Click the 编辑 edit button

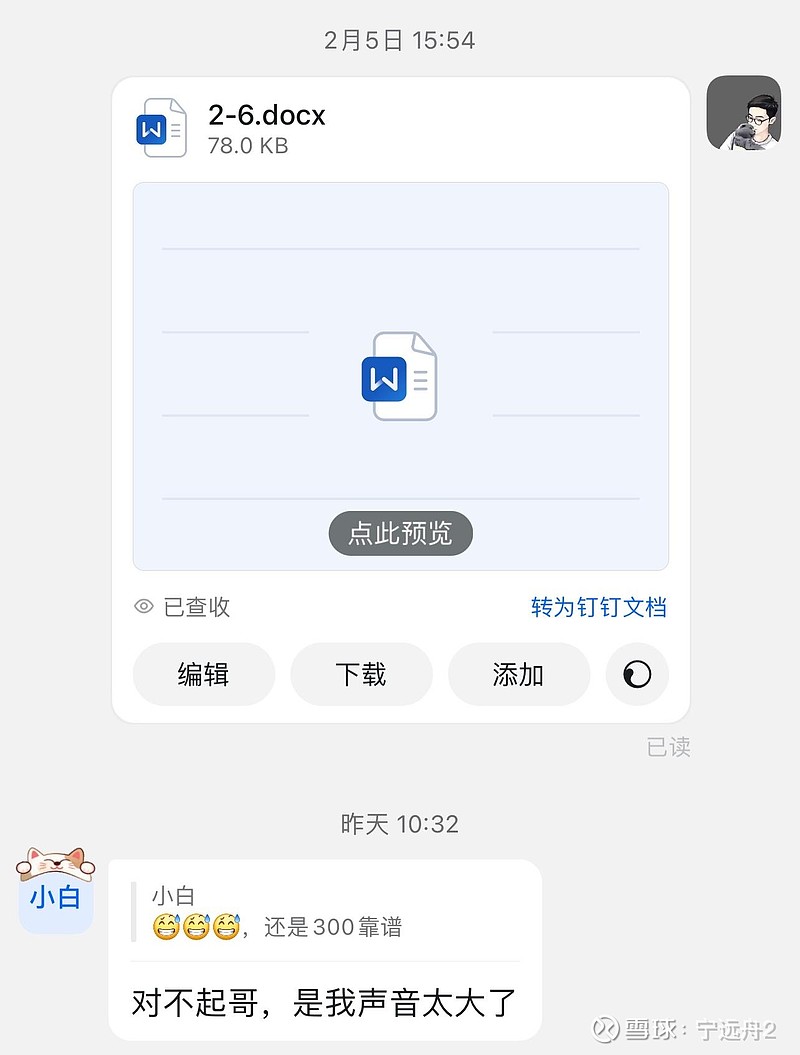(x=203, y=675)
